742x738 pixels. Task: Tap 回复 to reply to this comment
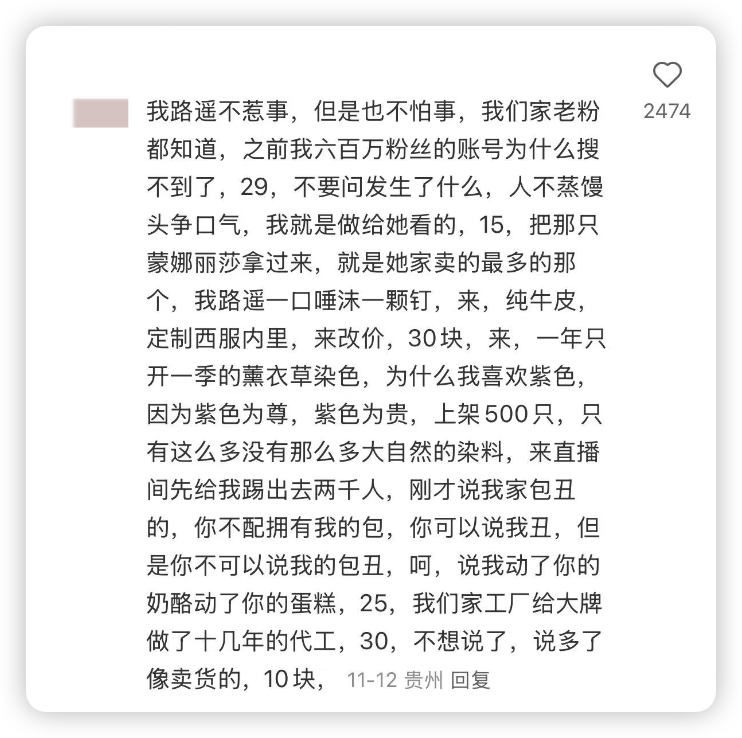pos(470,681)
